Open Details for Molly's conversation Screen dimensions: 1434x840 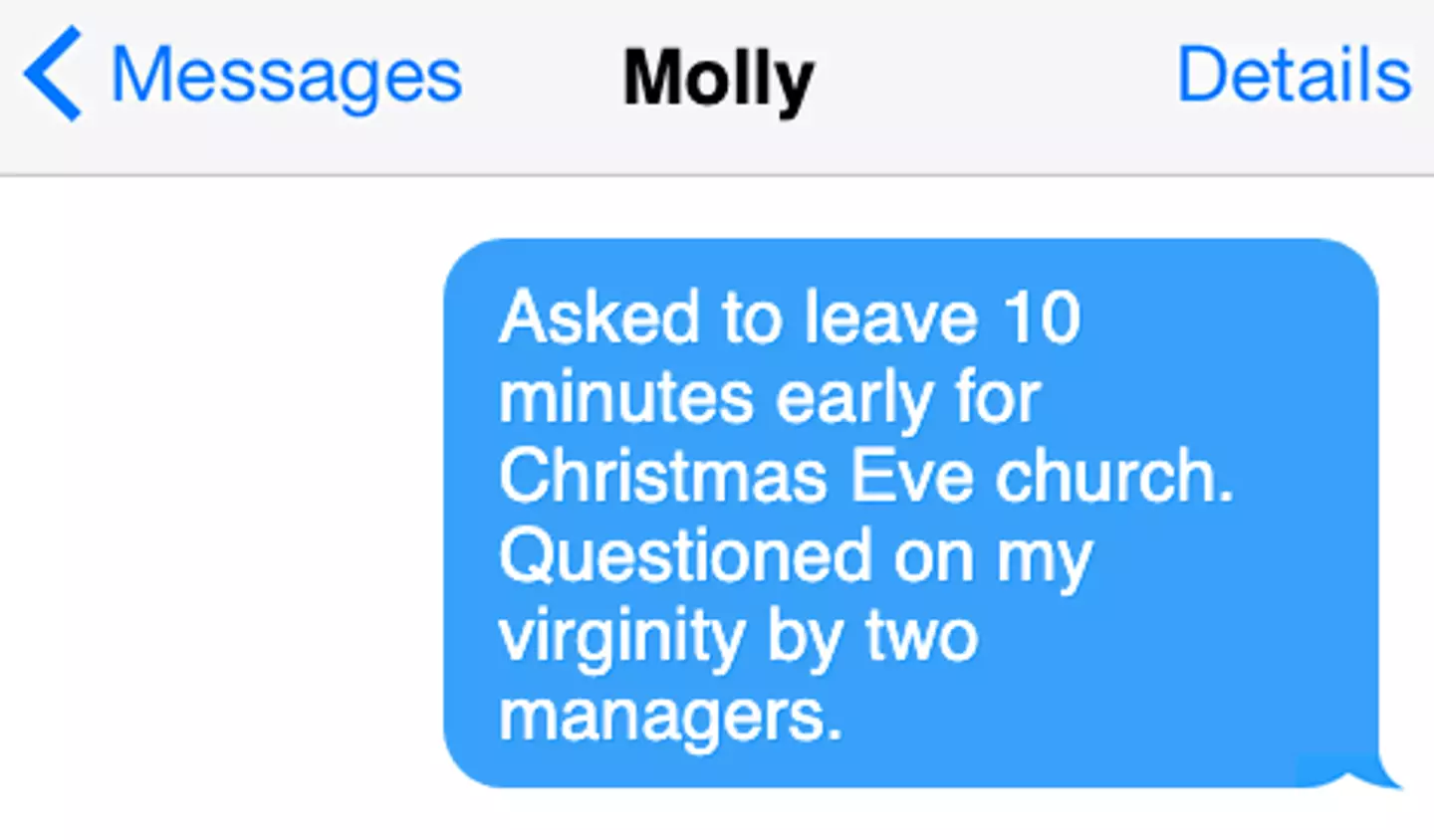(1293, 76)
